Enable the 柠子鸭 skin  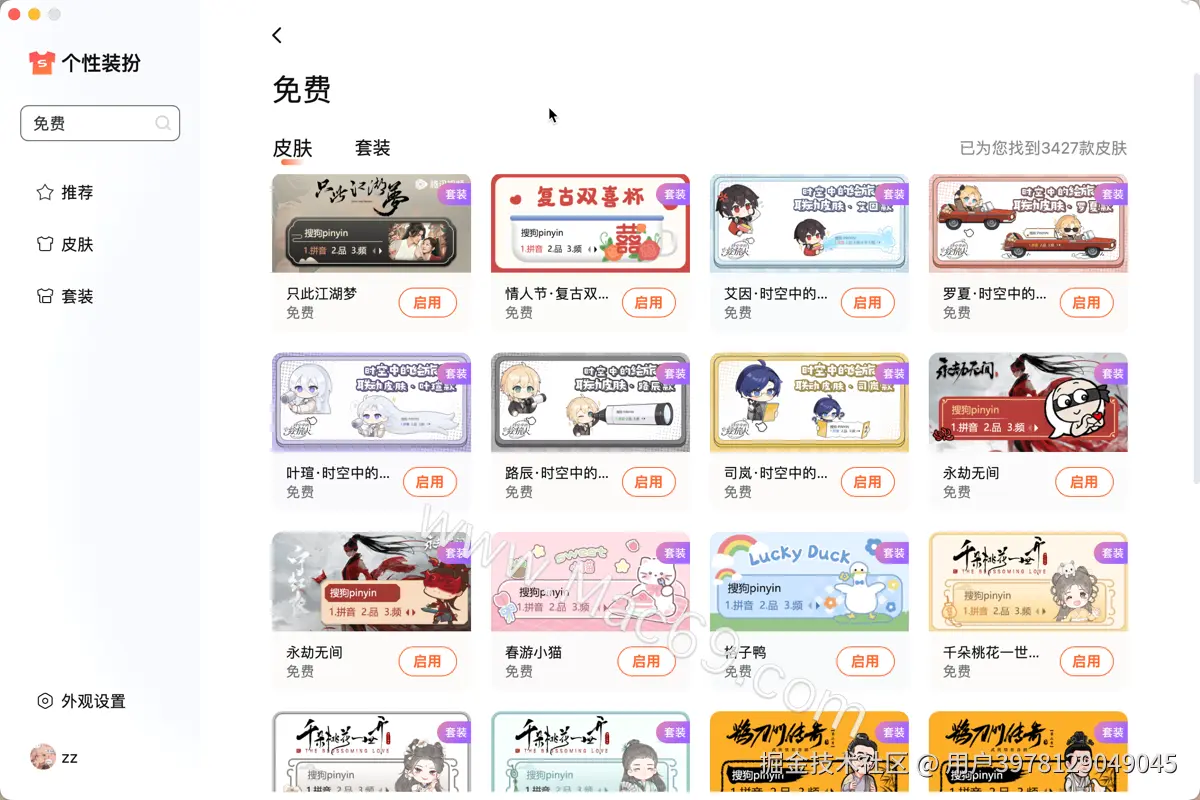[x=865, y=661]
